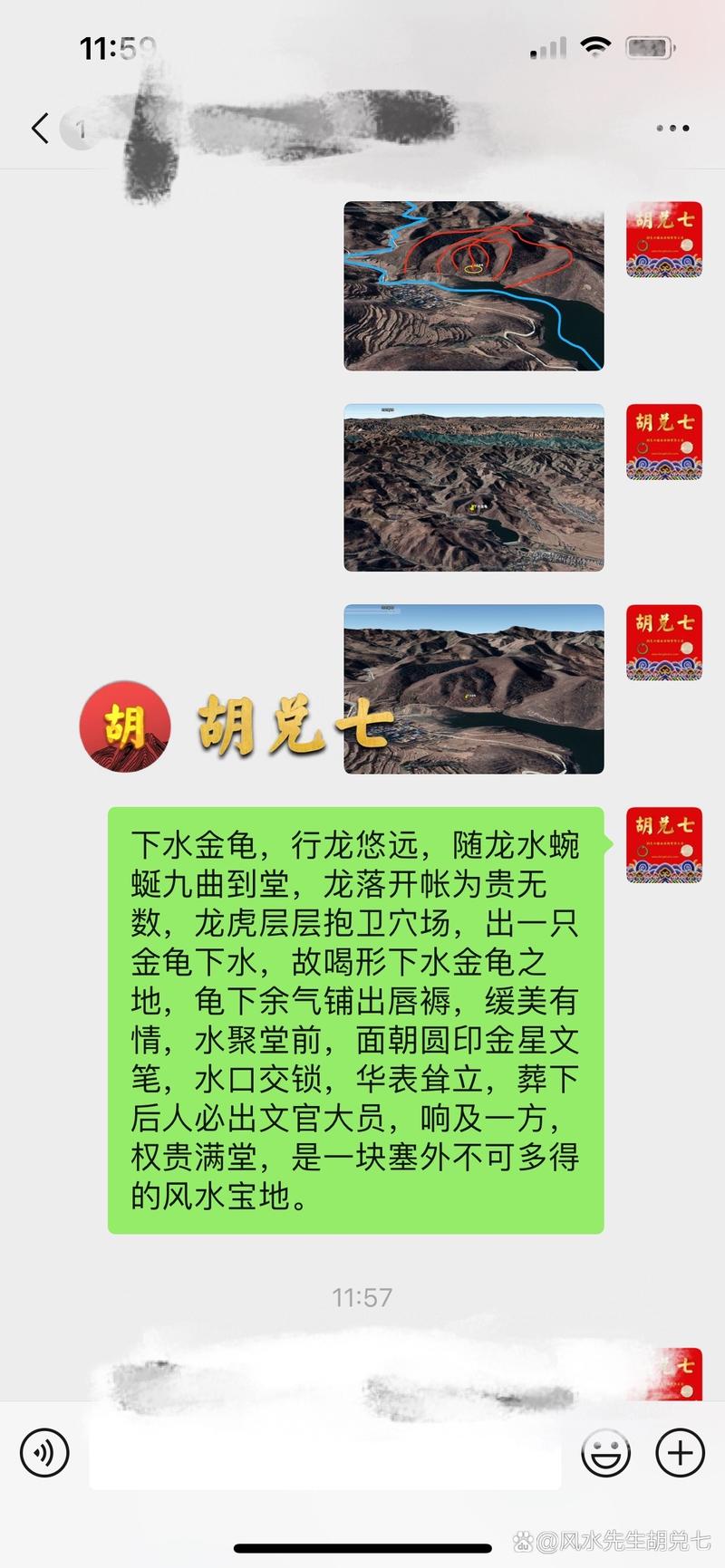Go back to the chat list
This screenshot has height=1568, width=725.
point(40,128)
